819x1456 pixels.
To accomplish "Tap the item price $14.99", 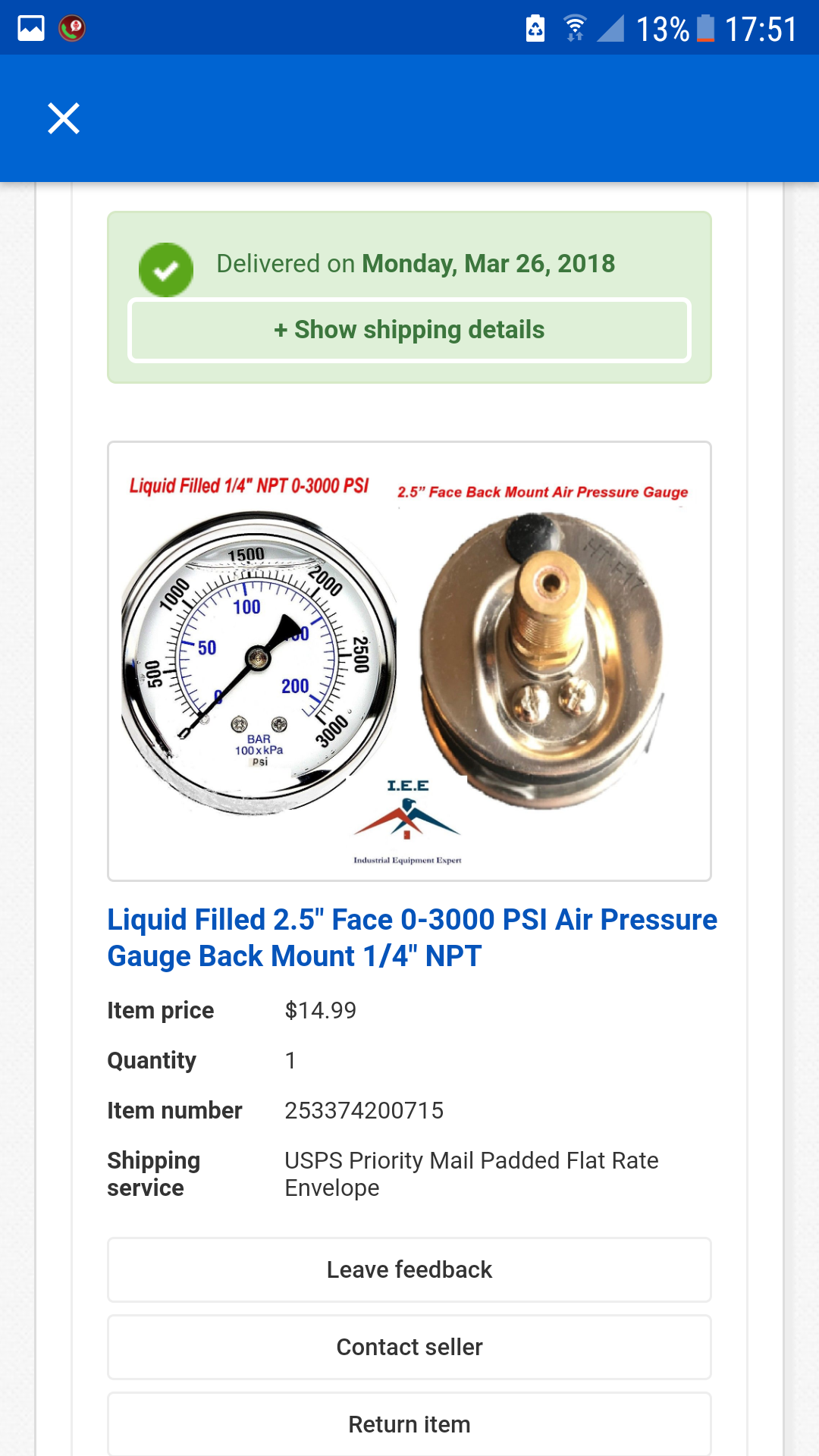I will (319, 1010).
